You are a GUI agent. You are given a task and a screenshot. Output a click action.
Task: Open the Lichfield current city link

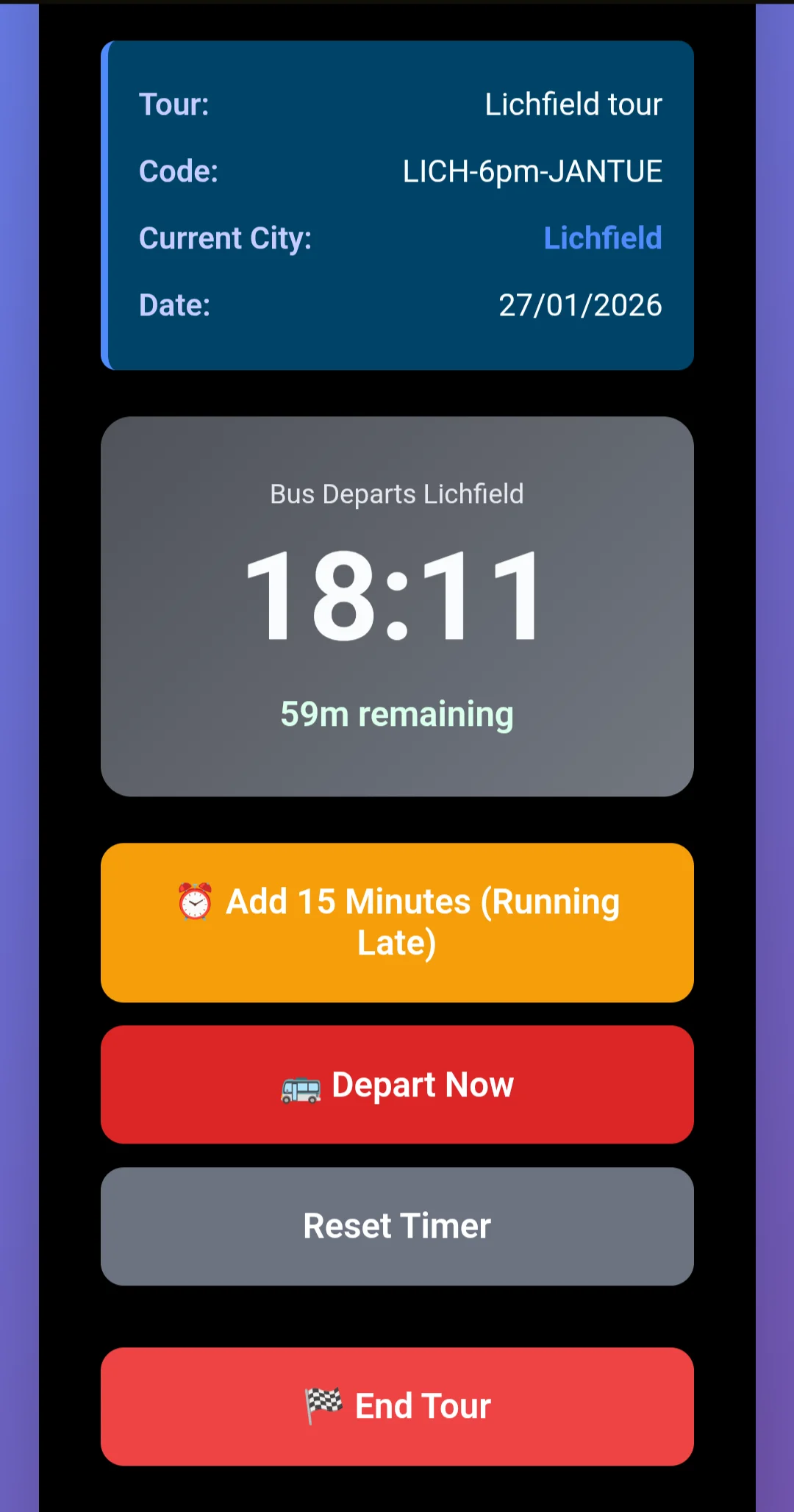pos(603,238)
